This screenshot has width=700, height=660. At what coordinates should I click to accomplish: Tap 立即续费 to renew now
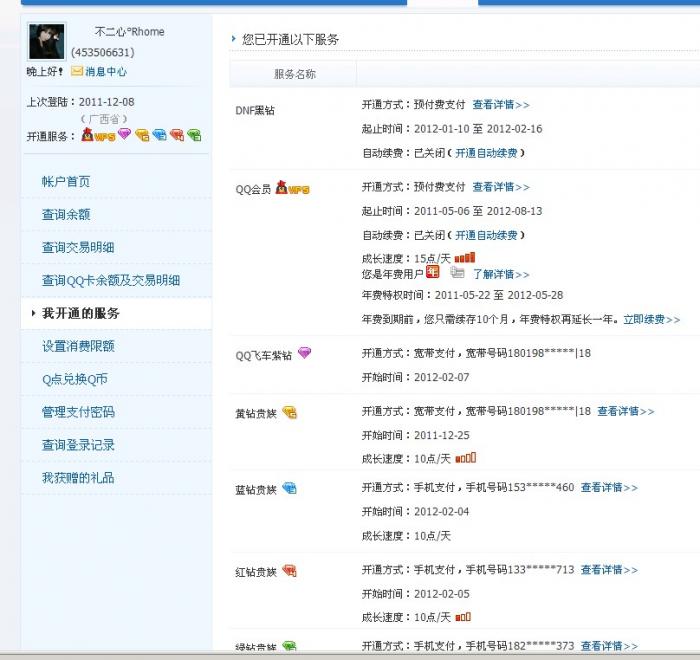pyautogui.click(x=650, y=320)
